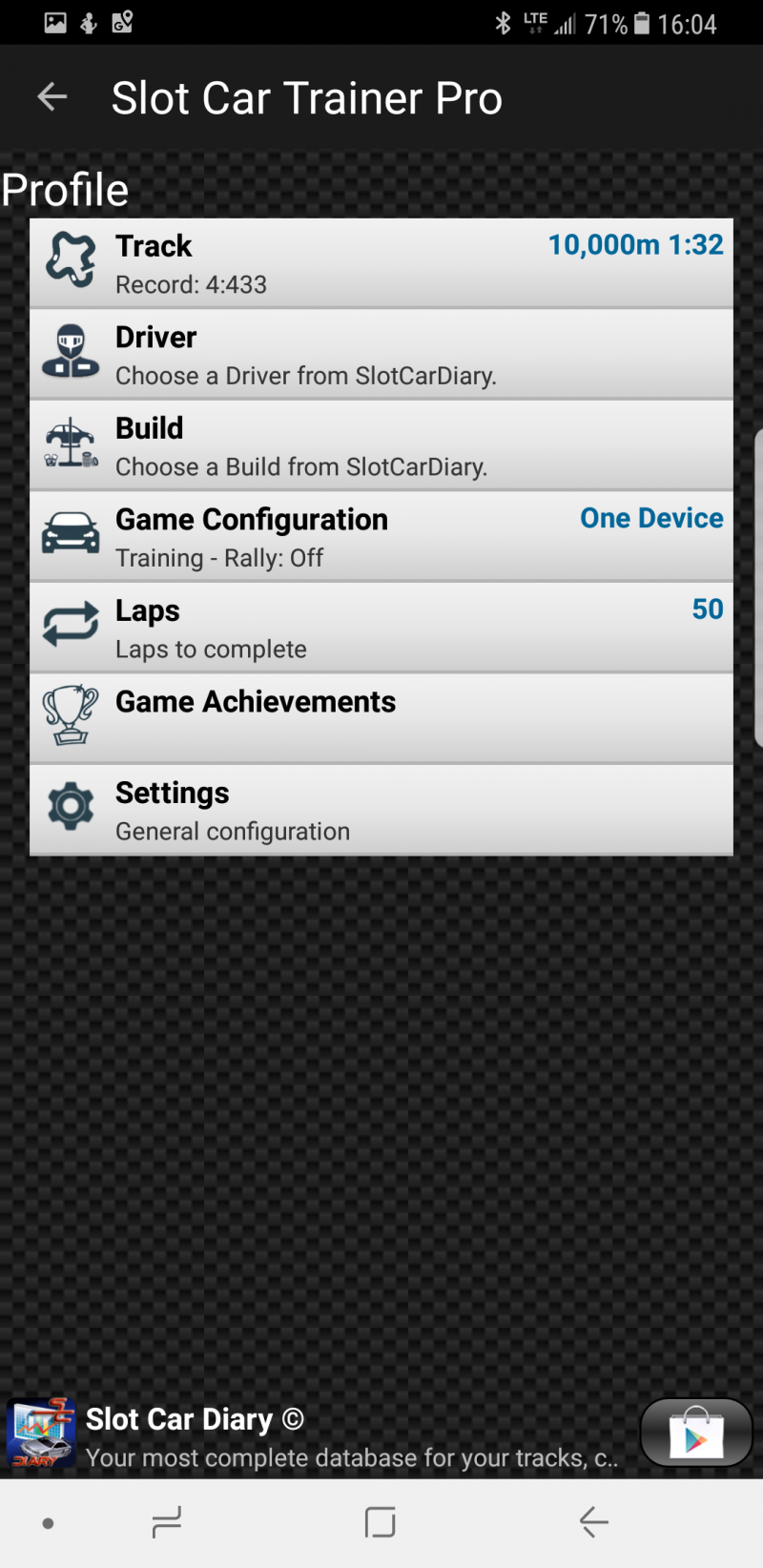Open Settings general configuration
This screenshot has width=763, height=1568.
coord(381,810)
